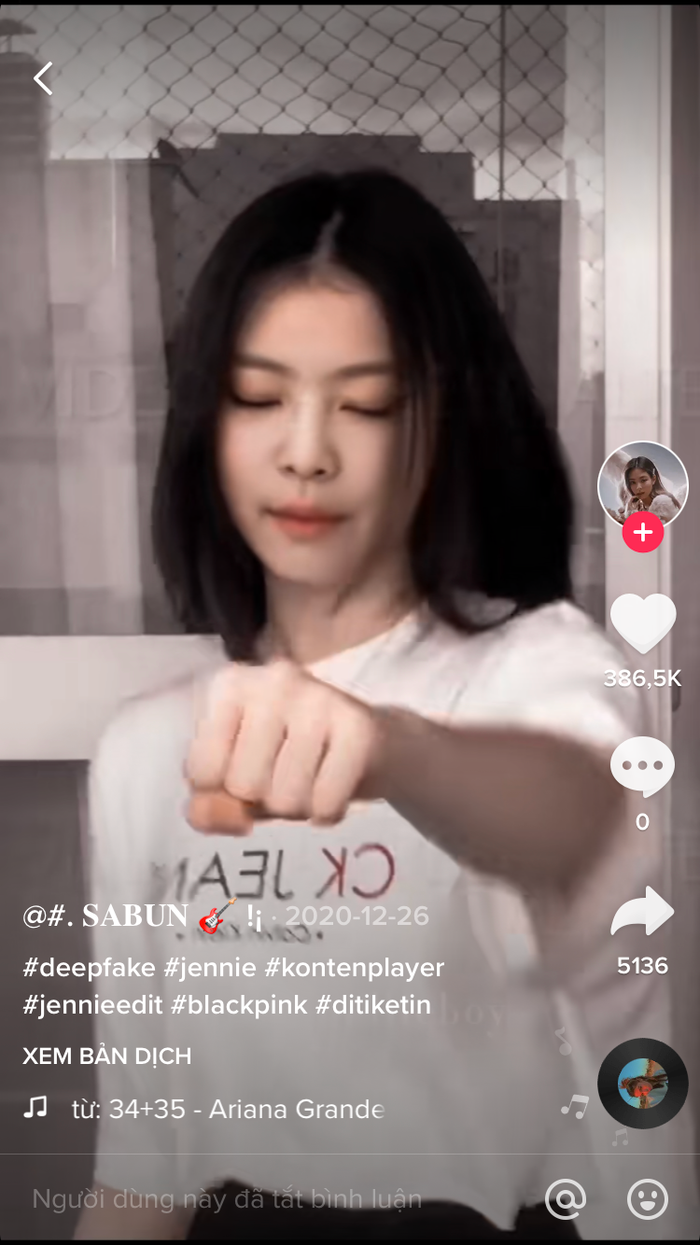Follow the creator with the plus button
Image resolution: width=700 pixels, height=1245 pixels.
tap(642, 533)
